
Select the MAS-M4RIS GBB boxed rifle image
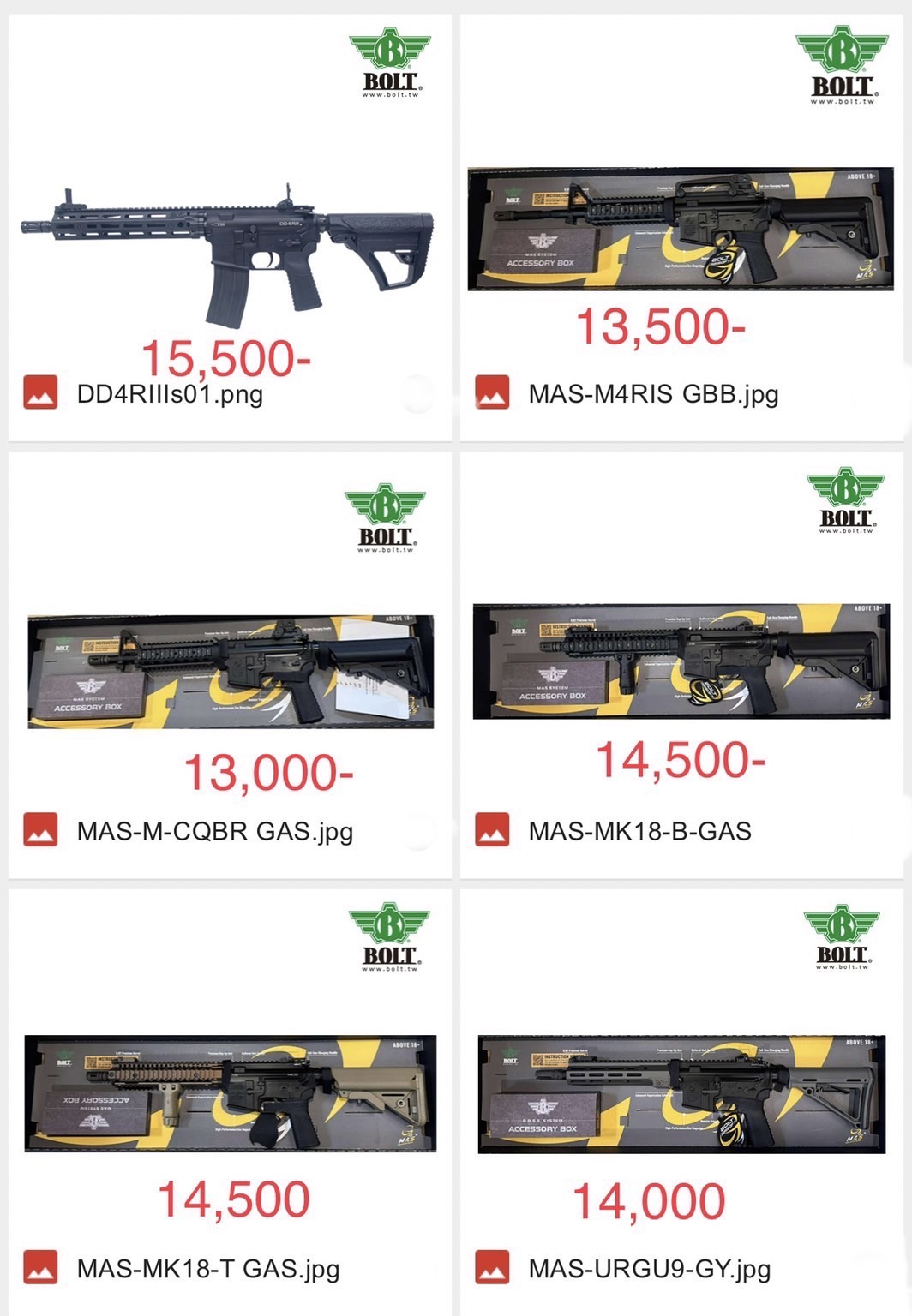point(677,231)
